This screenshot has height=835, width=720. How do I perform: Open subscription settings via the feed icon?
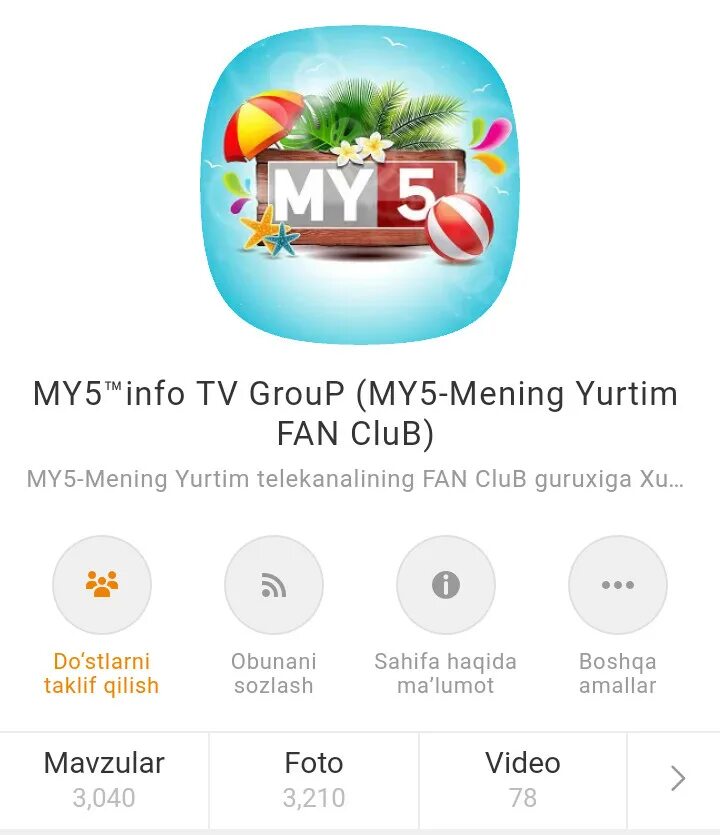273,585
